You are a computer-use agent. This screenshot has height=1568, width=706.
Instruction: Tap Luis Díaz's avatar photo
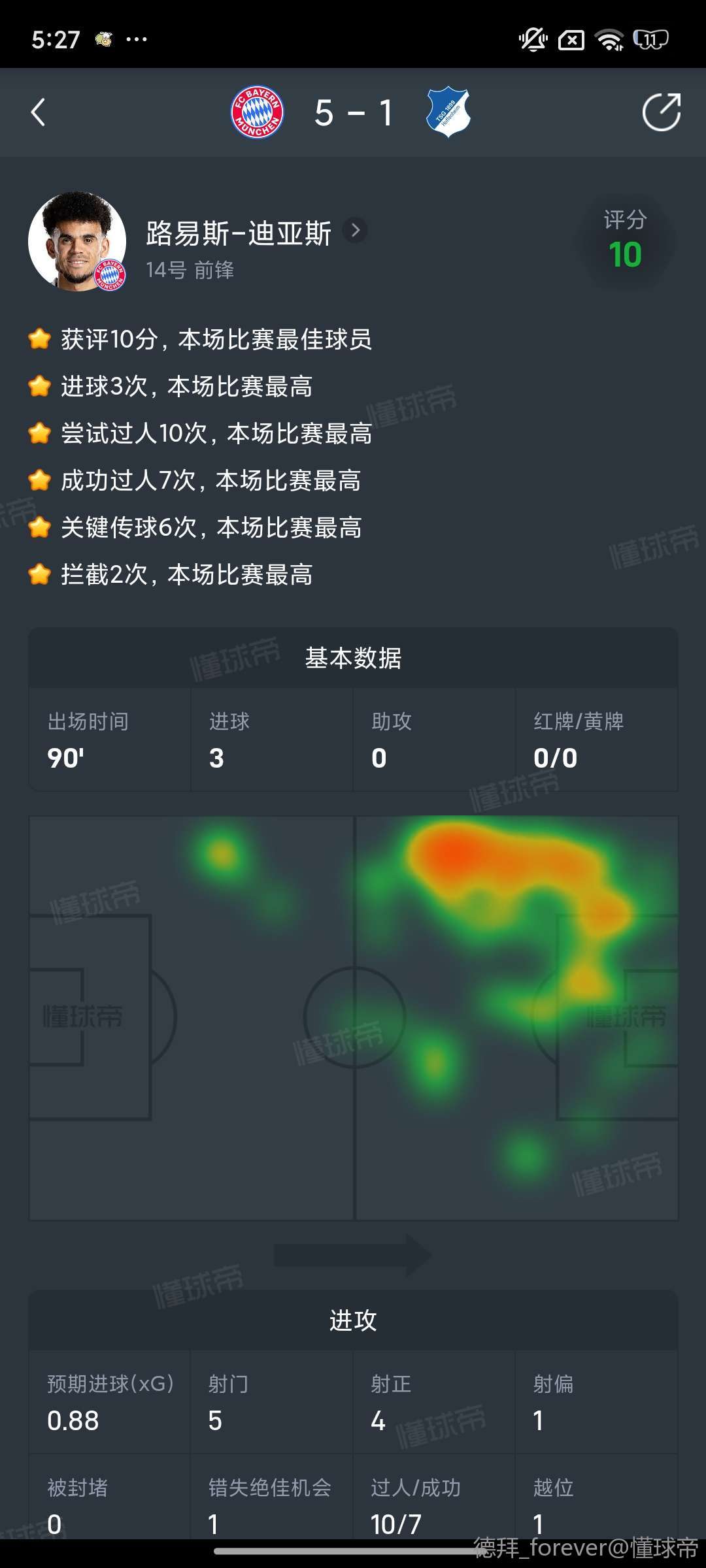[77, 242]
